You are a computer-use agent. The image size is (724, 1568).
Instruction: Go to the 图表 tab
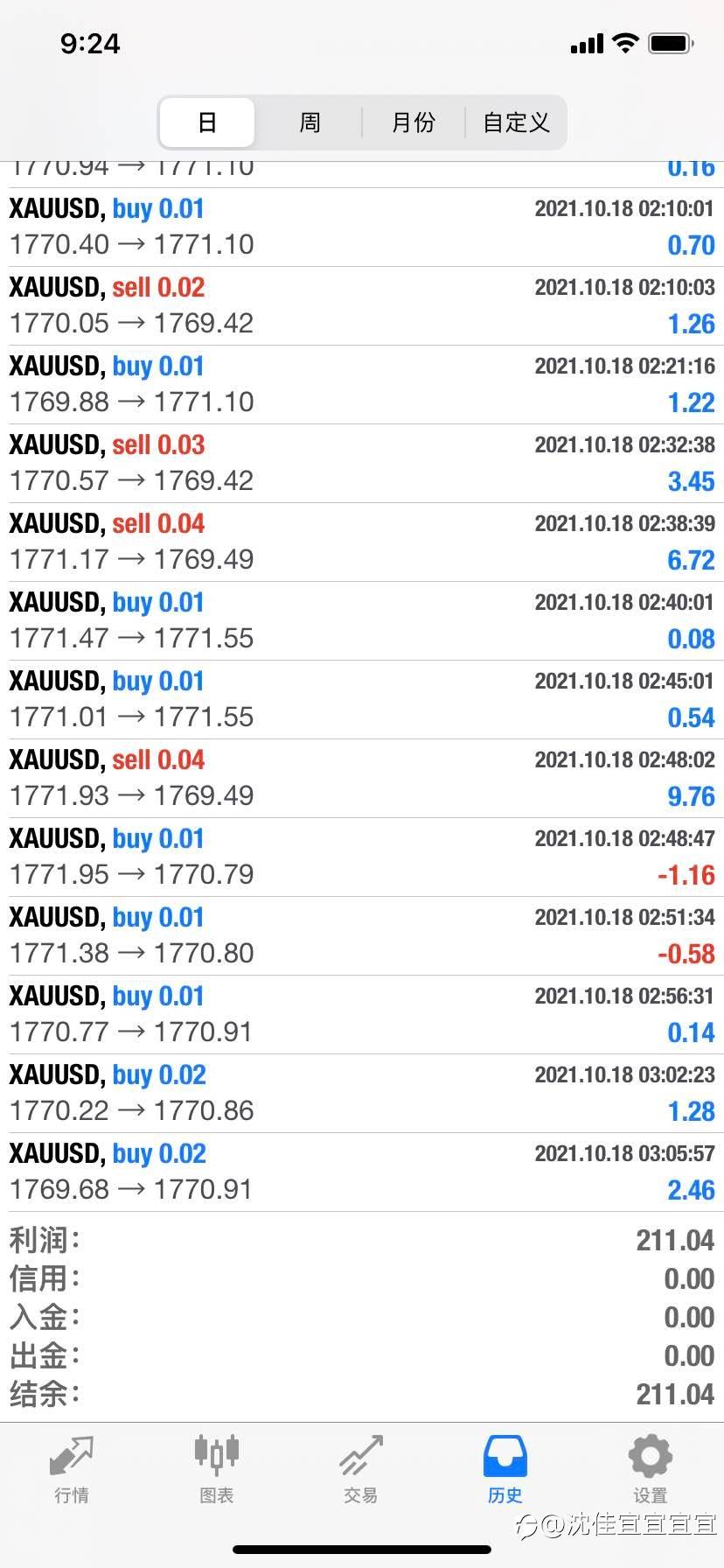tap(216, 1470)
